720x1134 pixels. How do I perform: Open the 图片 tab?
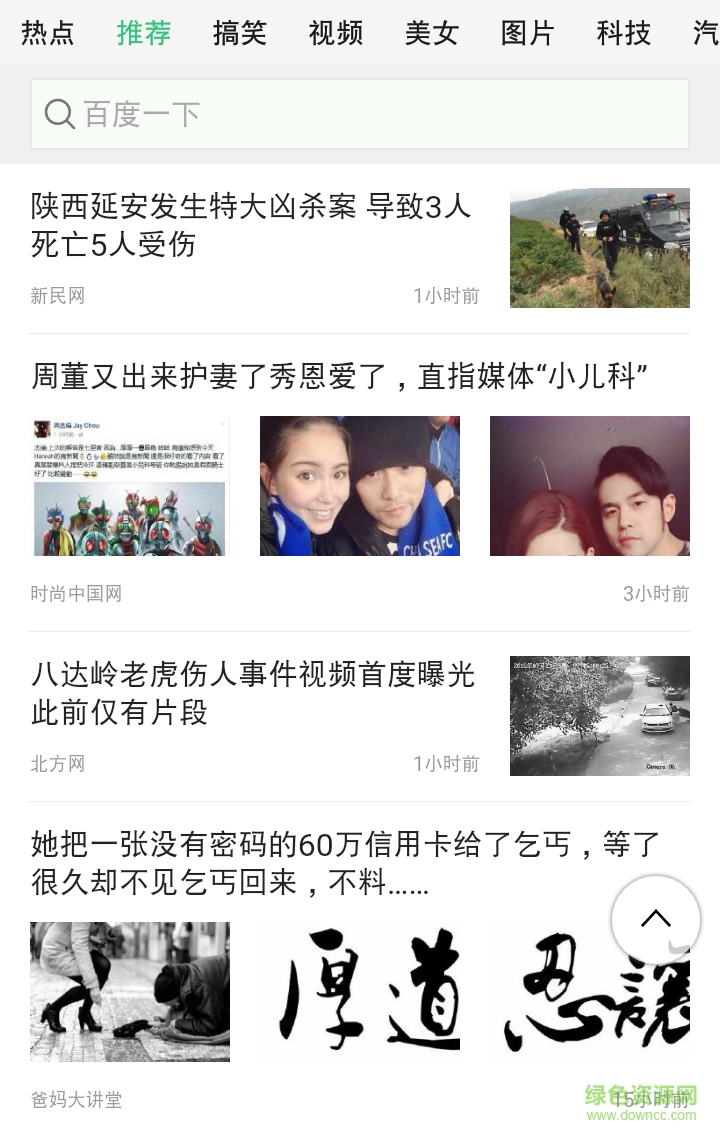[x=528, y=33]
